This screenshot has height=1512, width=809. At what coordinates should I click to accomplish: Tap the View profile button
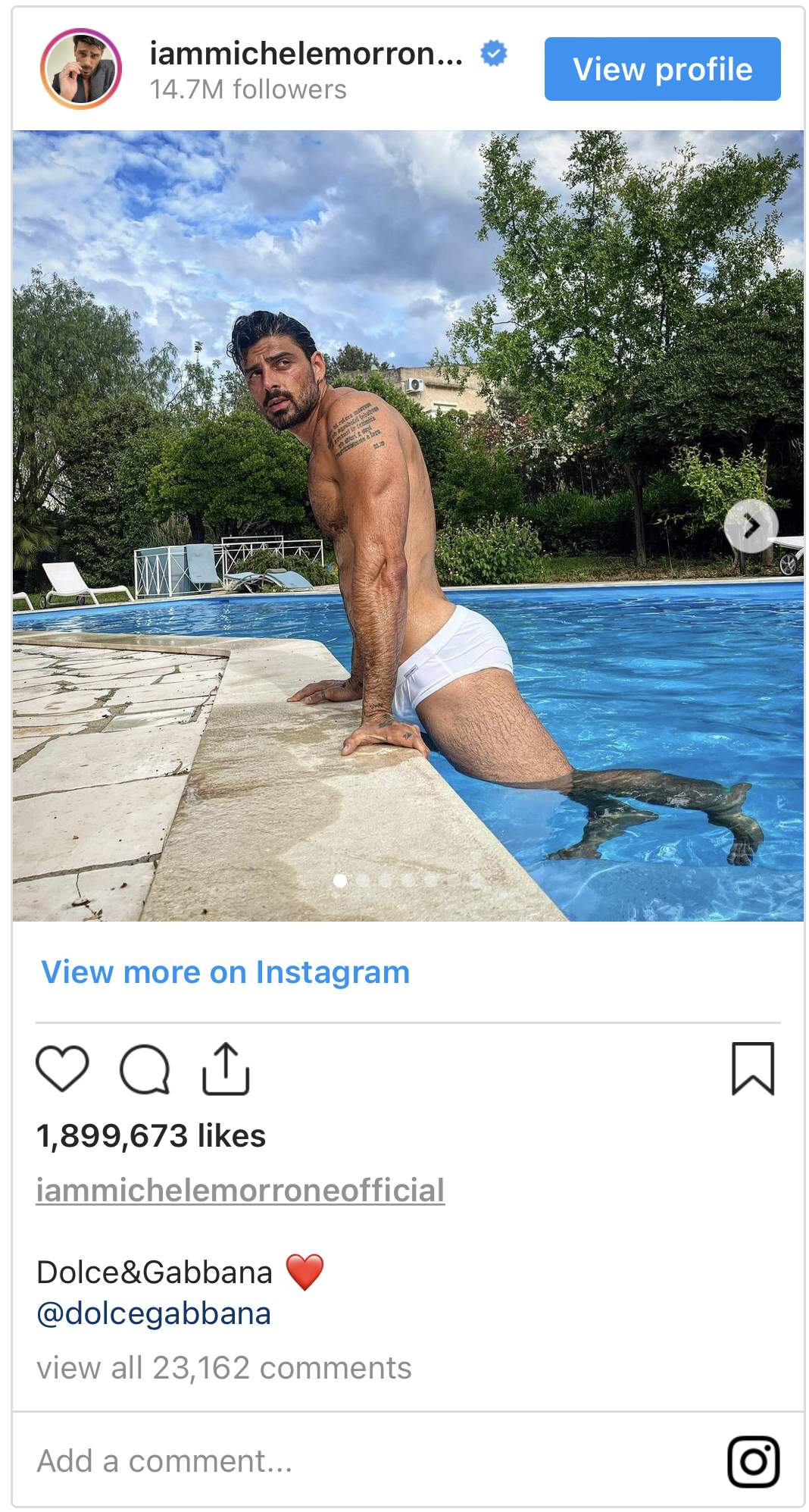662,69
